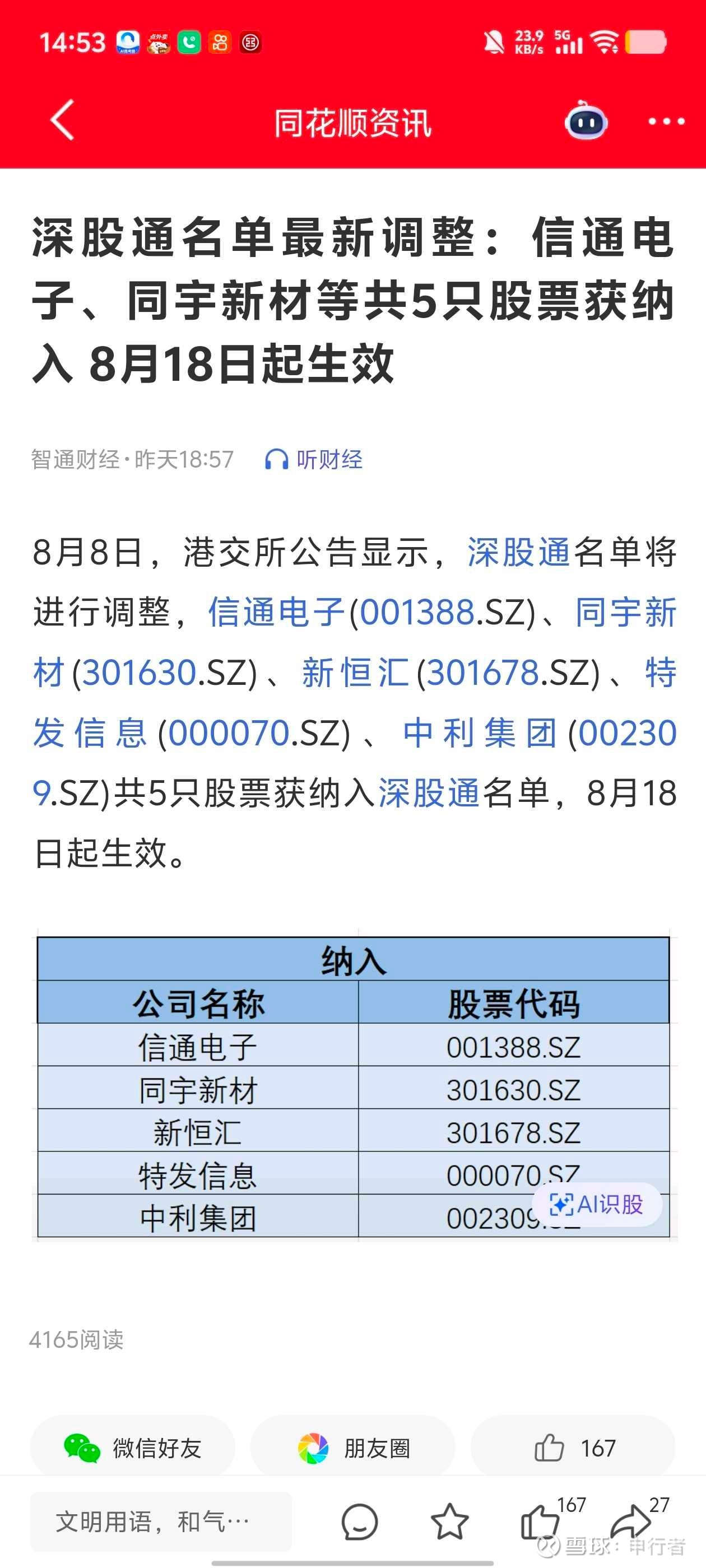Tap the AI识股 button on the table
Screen dimensions: 706x1568
point(597,1204)
